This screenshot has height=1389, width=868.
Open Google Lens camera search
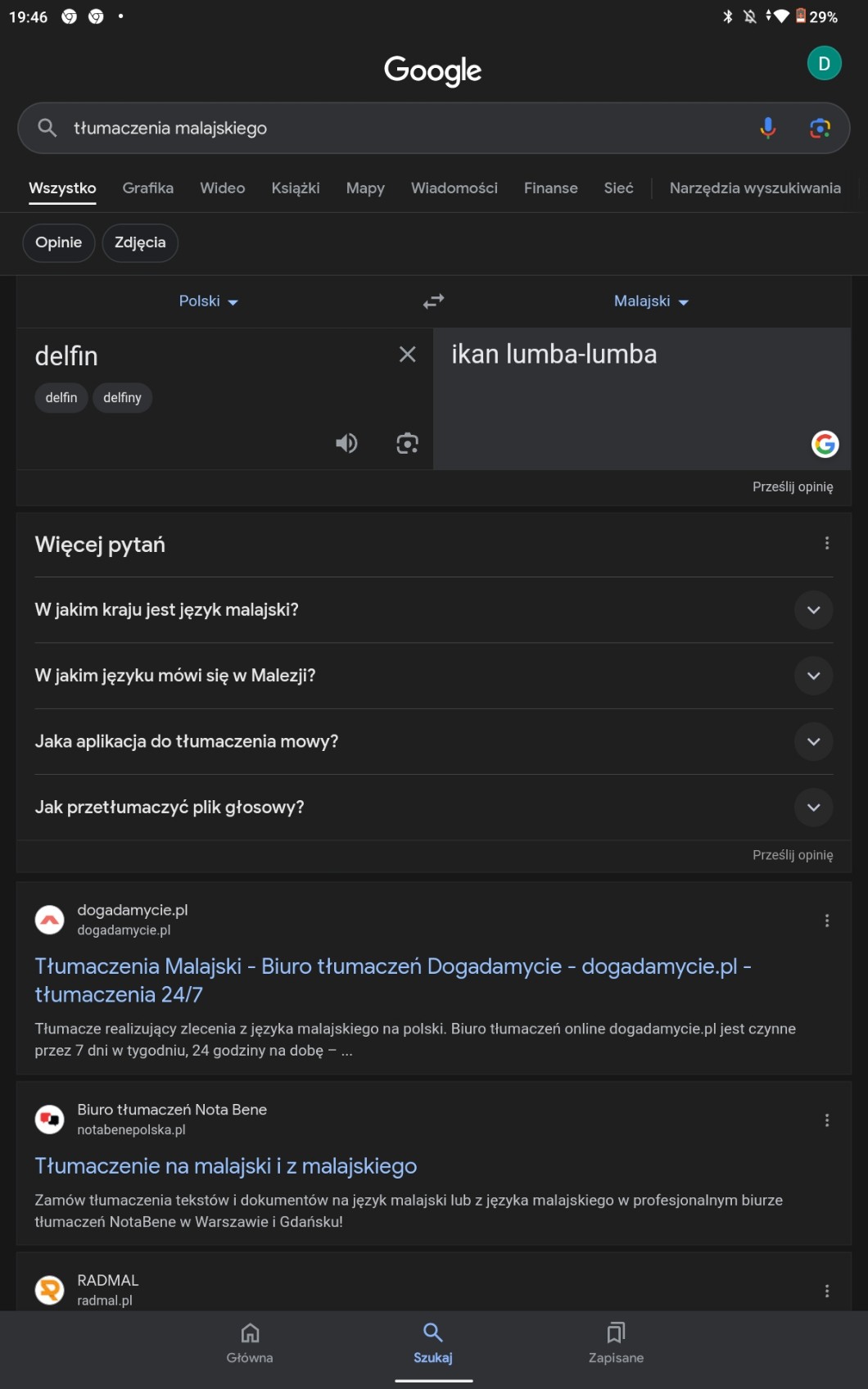click(820, 128)
